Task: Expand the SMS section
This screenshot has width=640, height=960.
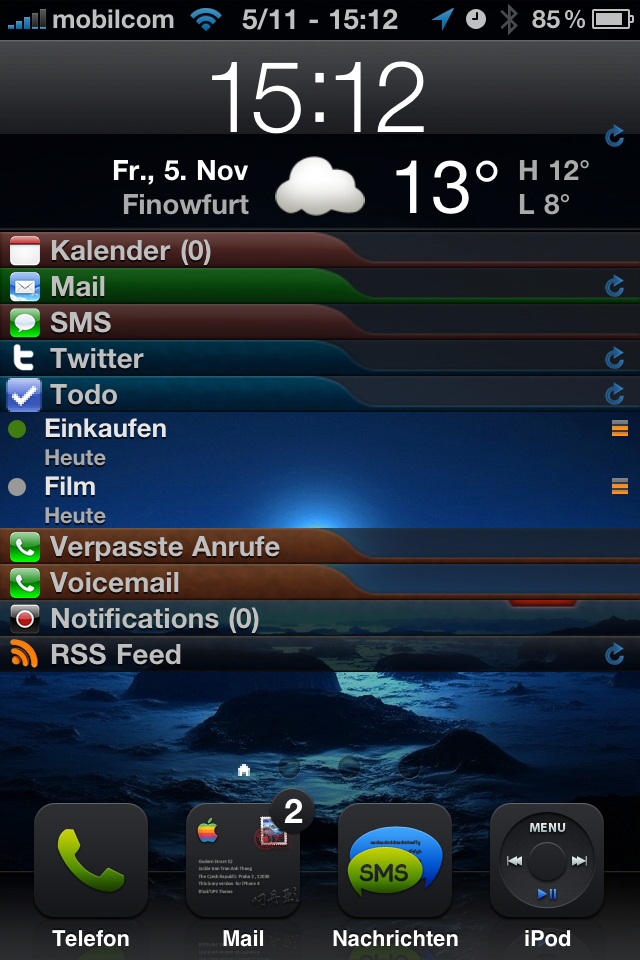Action: point(80,323)
